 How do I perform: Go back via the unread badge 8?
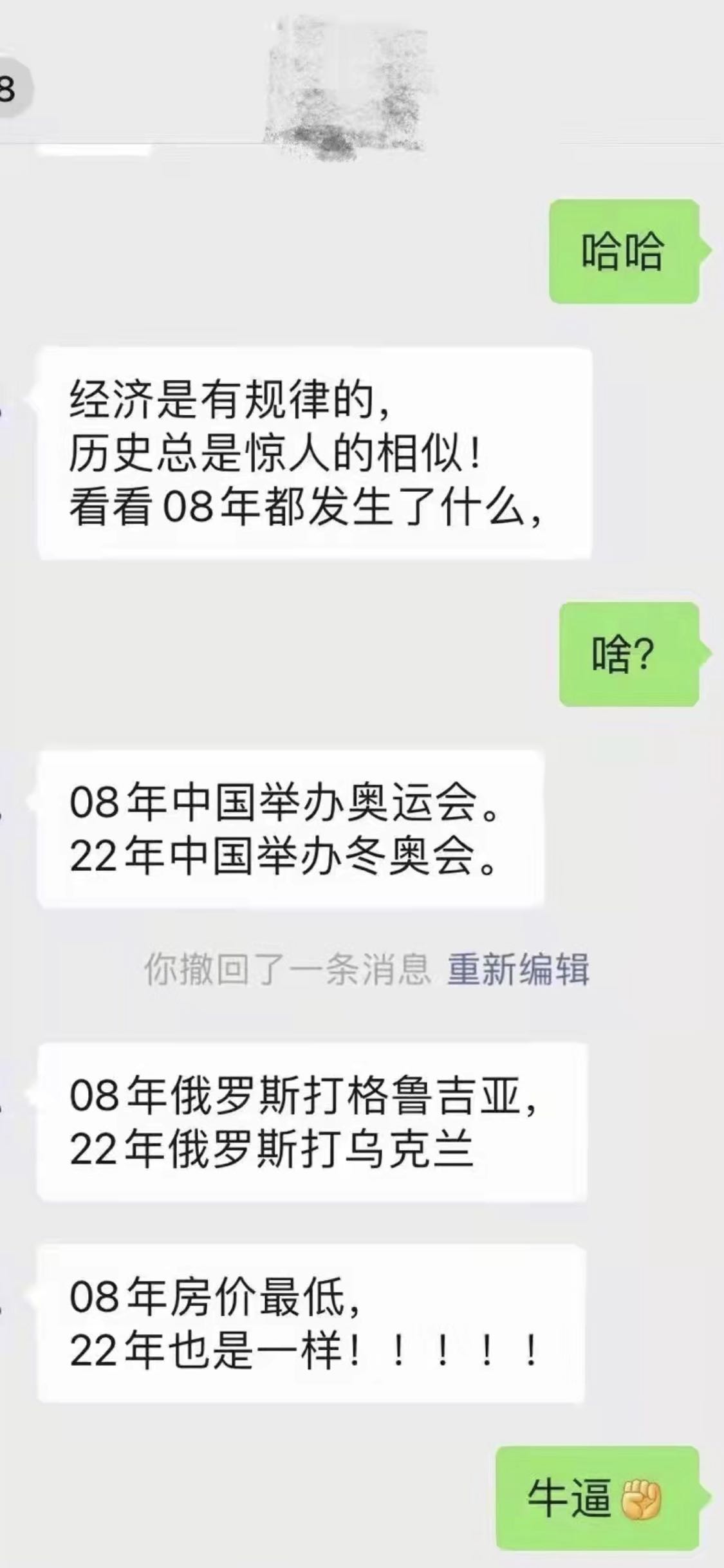(9, 89)
